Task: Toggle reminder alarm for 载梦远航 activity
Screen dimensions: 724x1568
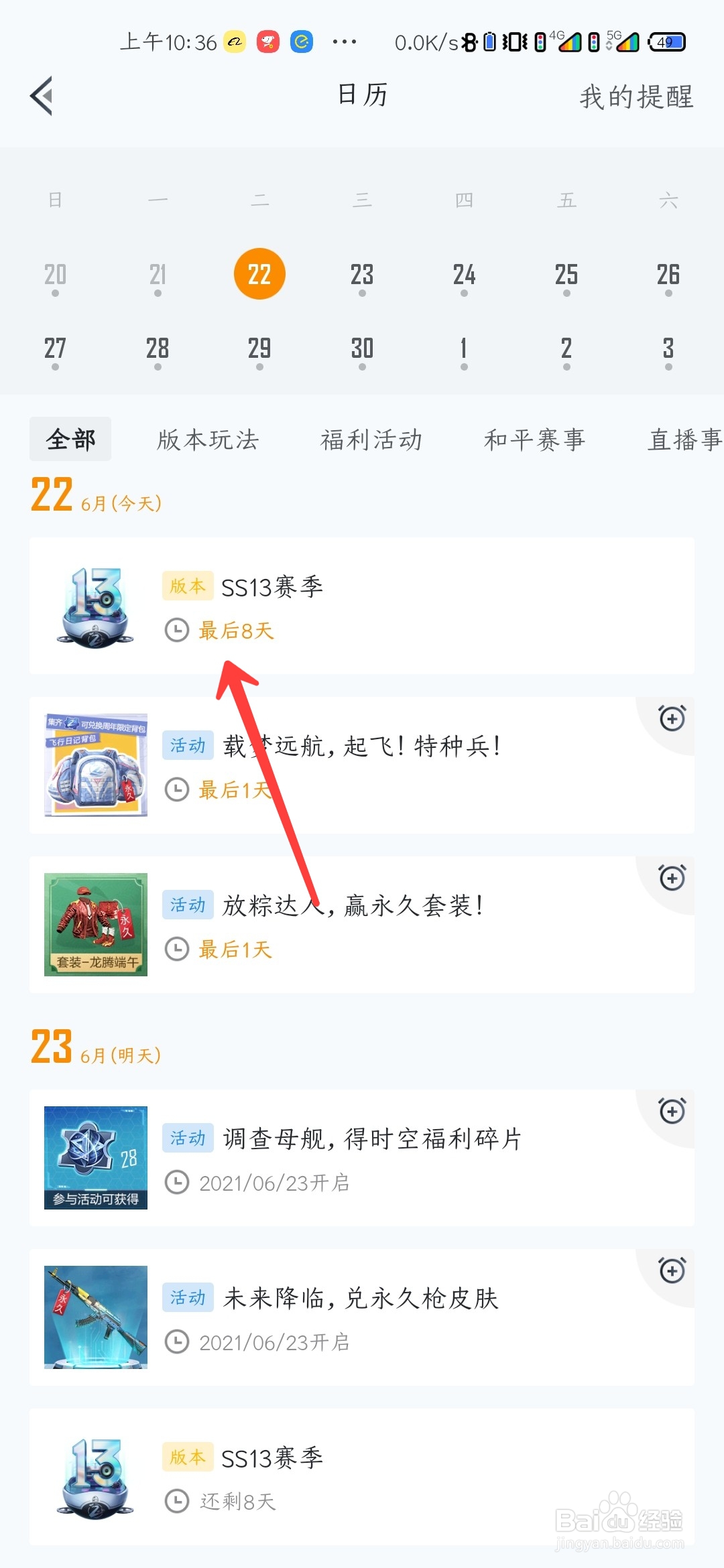Action: [x=672, y=718]
